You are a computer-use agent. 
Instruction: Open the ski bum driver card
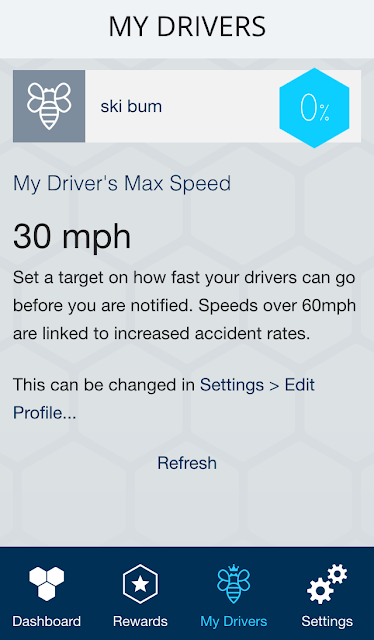coord(187,107)
